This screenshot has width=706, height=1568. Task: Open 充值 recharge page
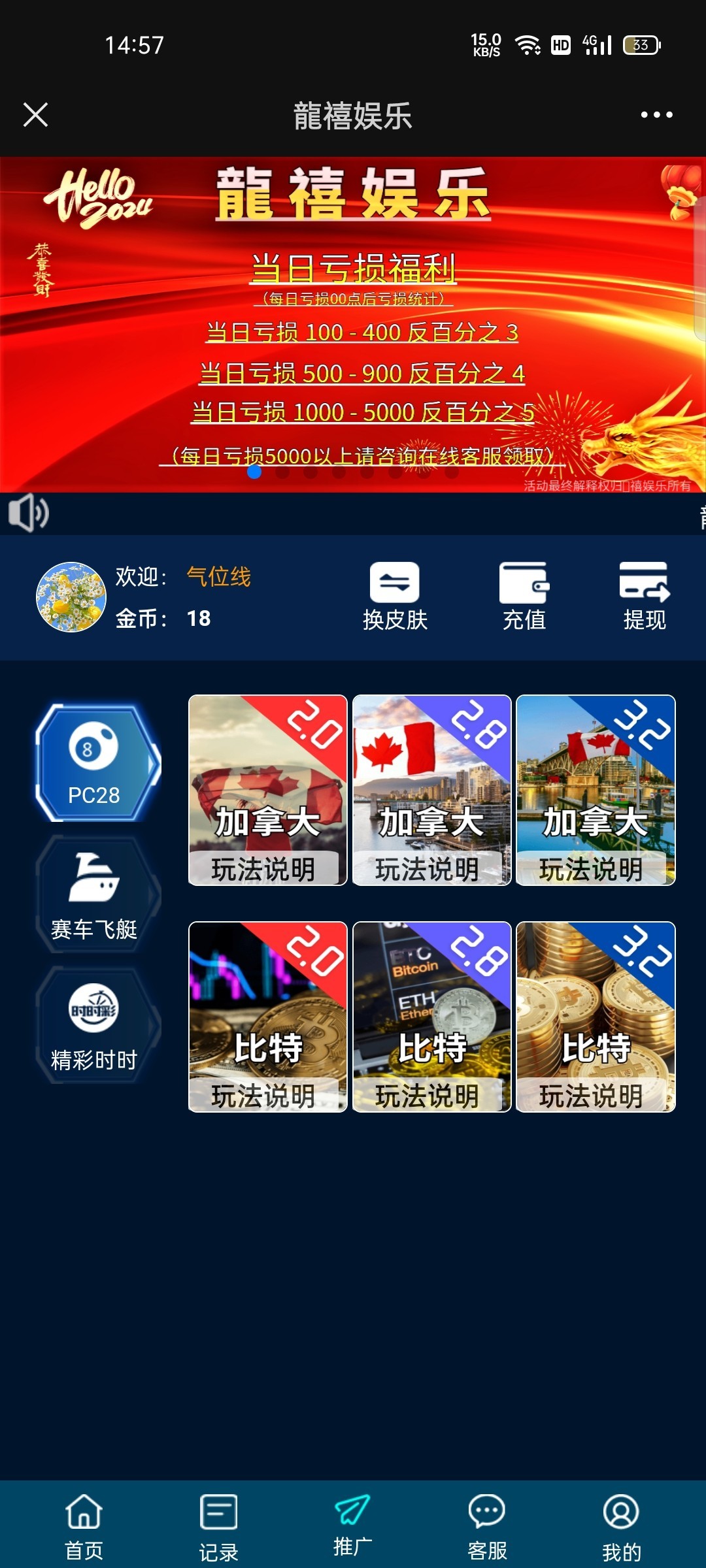click(524, 596)
